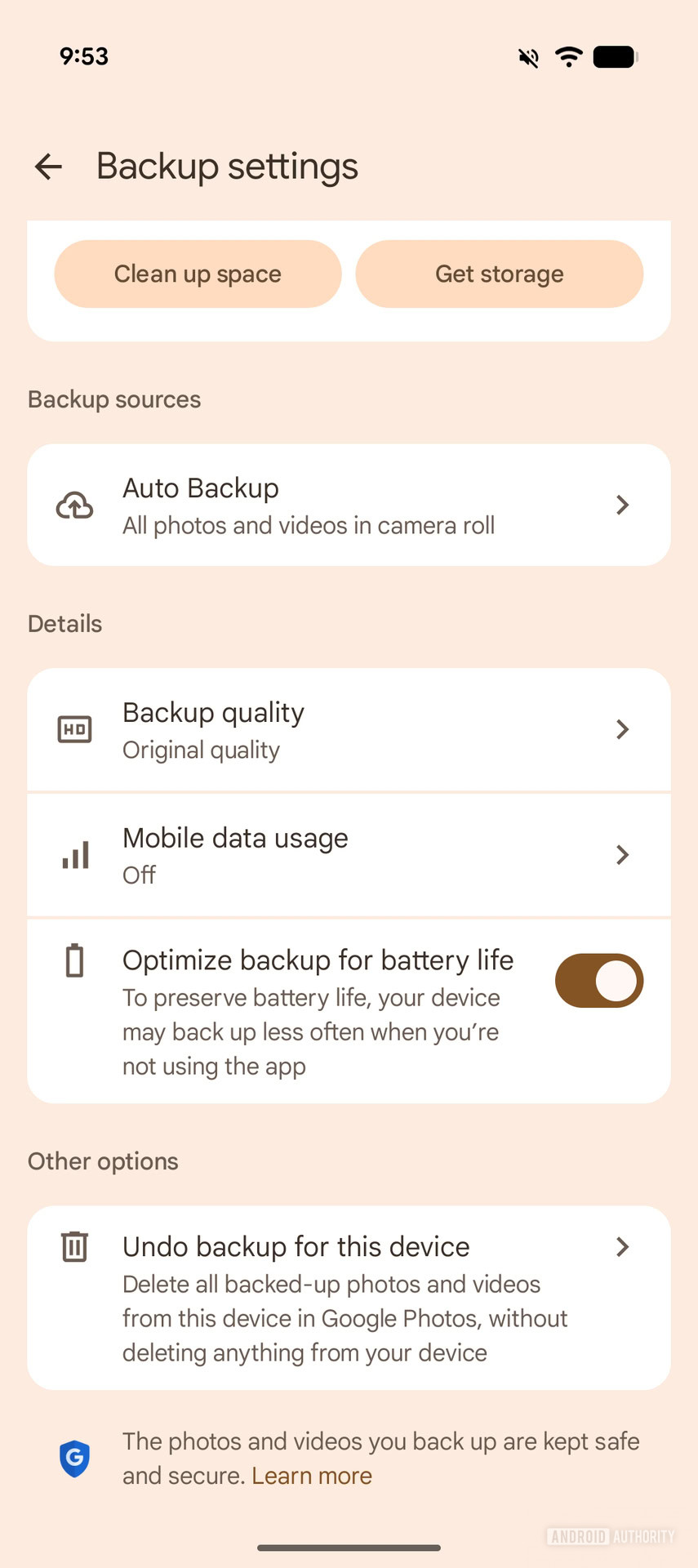Tap the Google security shield icon

point(74,1459)
